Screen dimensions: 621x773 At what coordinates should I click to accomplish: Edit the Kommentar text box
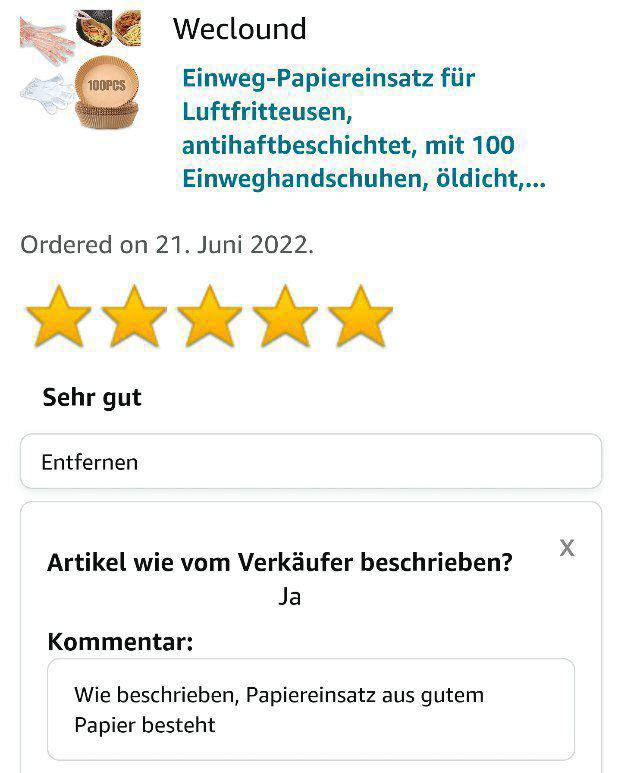point(311,708)
